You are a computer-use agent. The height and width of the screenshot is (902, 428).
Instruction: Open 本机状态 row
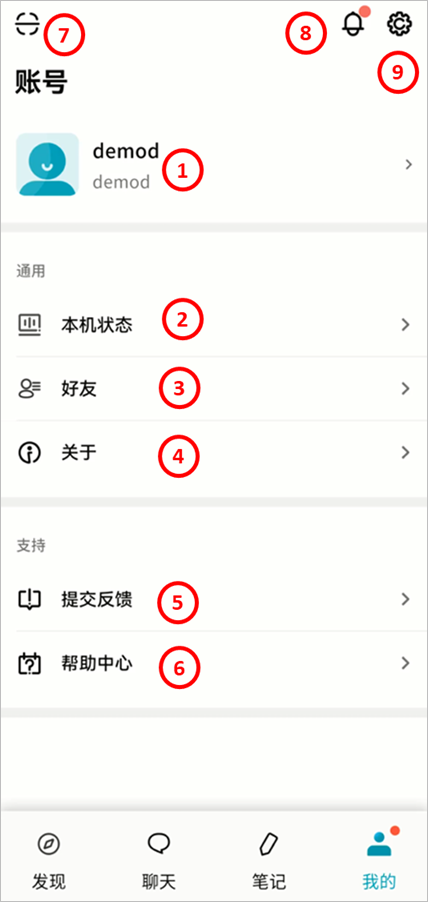214,325
